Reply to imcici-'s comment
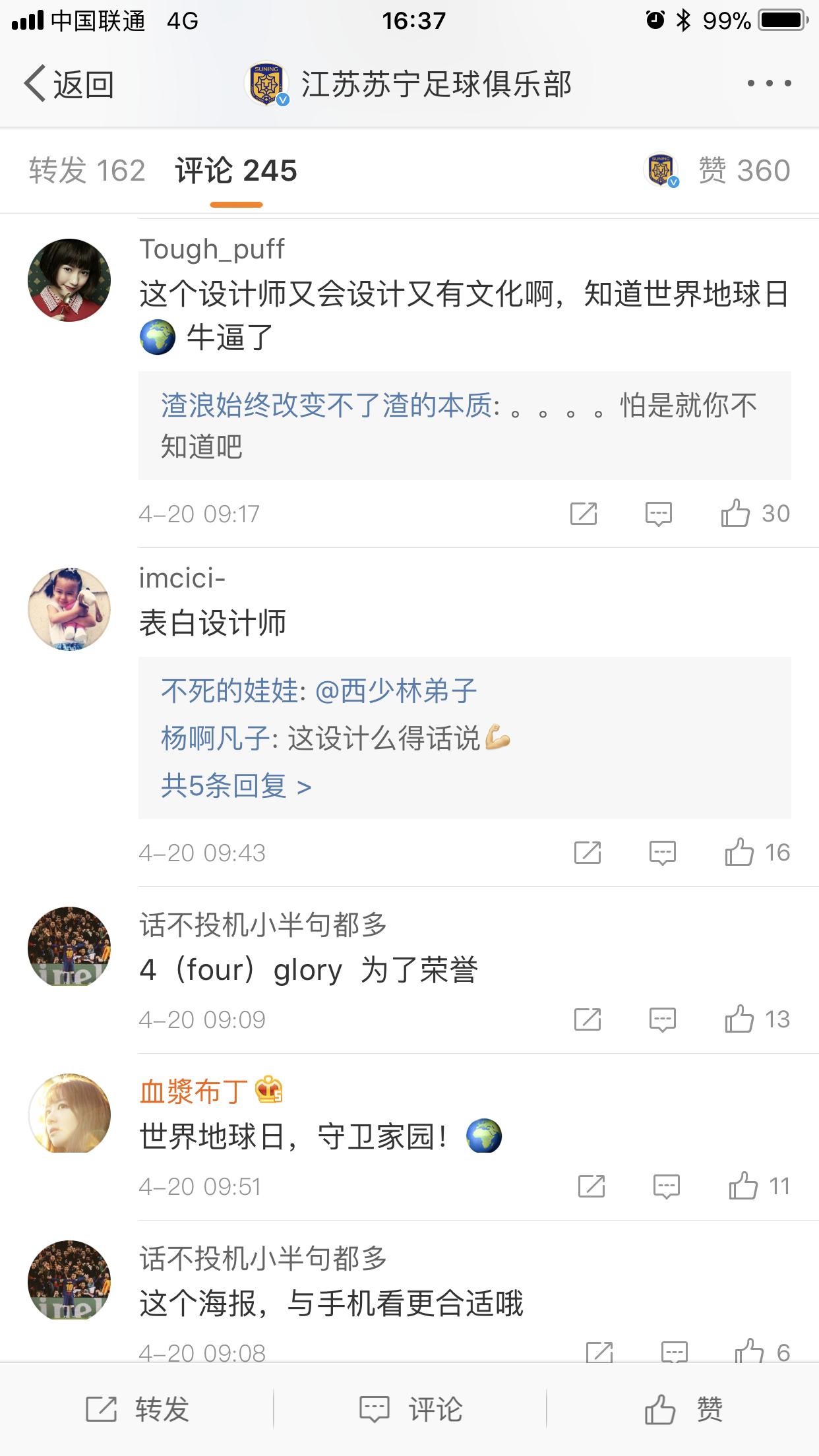The image size is (819, 1456). point(662,852)
